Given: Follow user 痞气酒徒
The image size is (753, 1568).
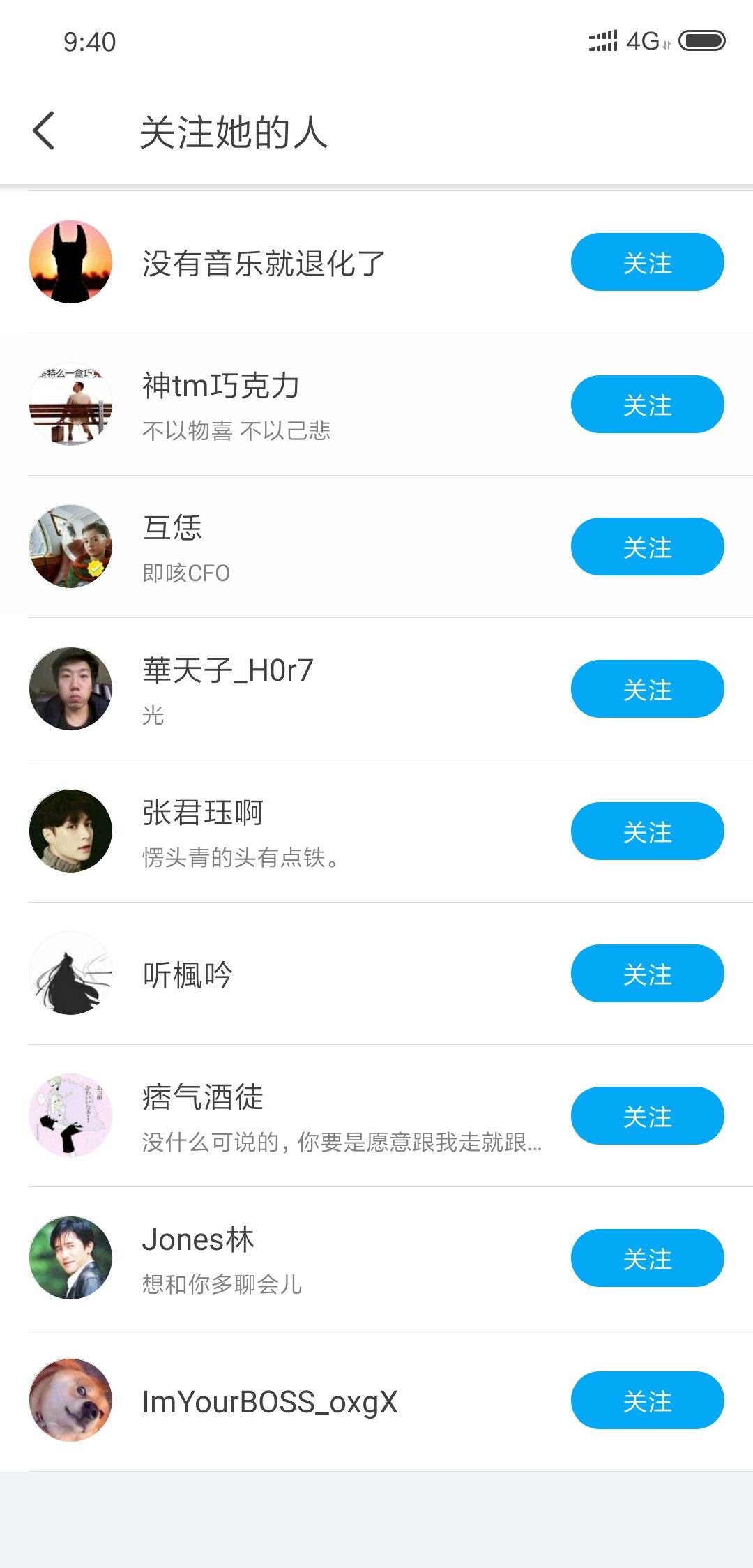Looking at the screenshot, I should coord(647,1116).
